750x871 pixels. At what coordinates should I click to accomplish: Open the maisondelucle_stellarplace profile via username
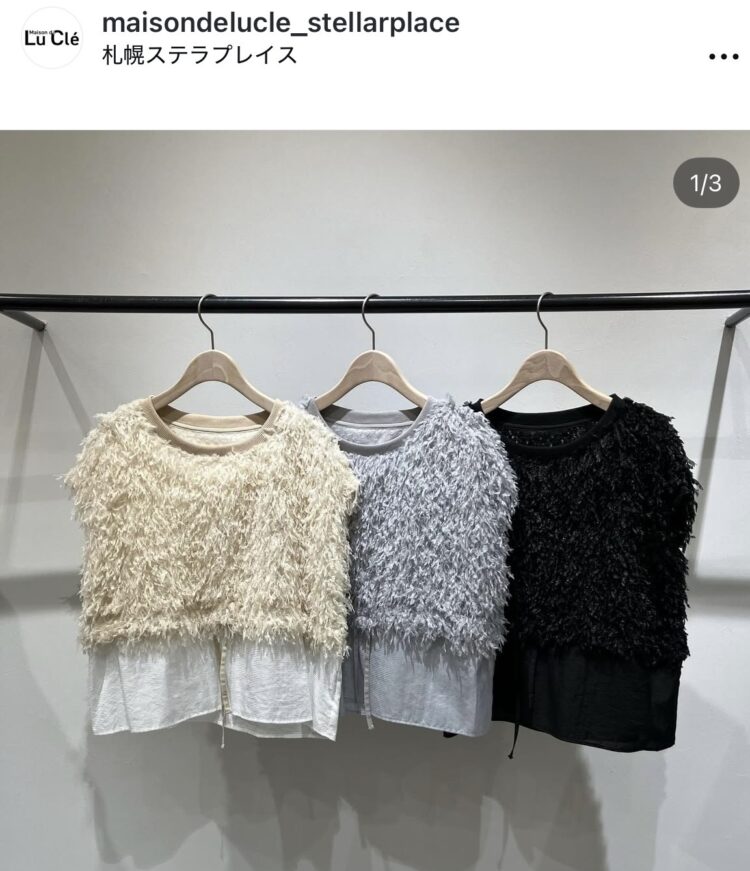coord(280,22)
